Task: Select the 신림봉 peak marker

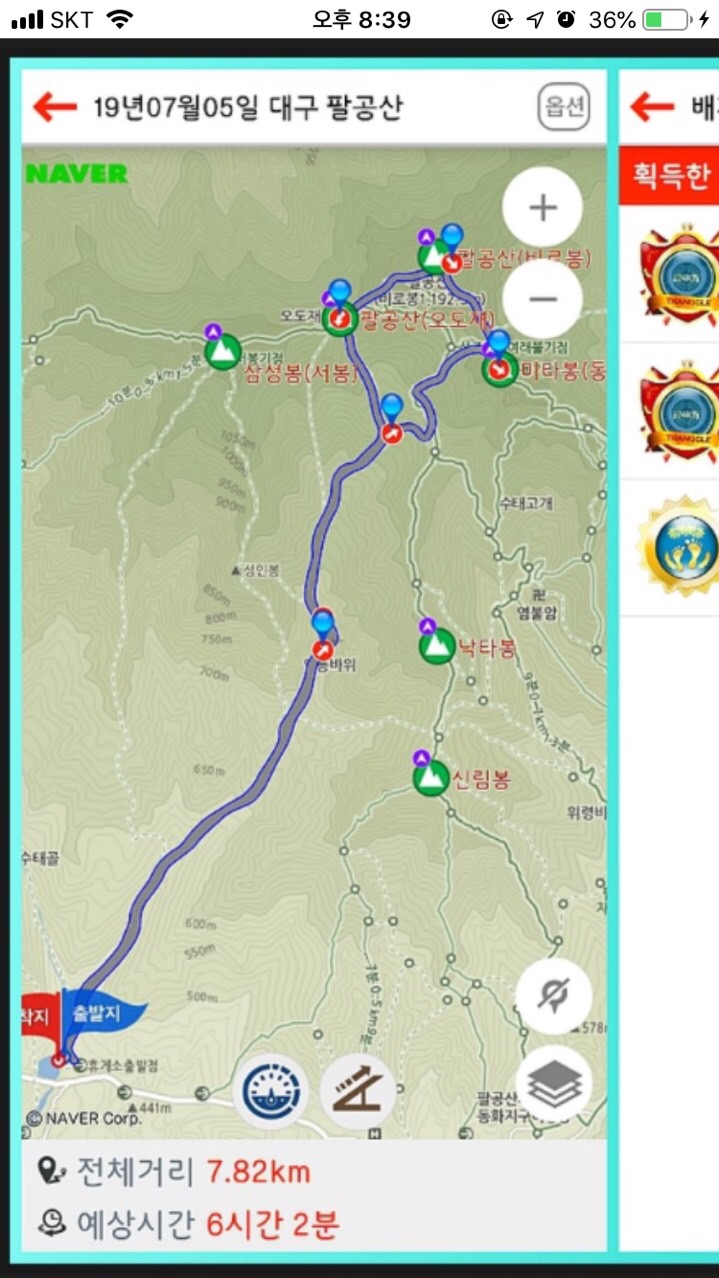Action: (431, 776)
